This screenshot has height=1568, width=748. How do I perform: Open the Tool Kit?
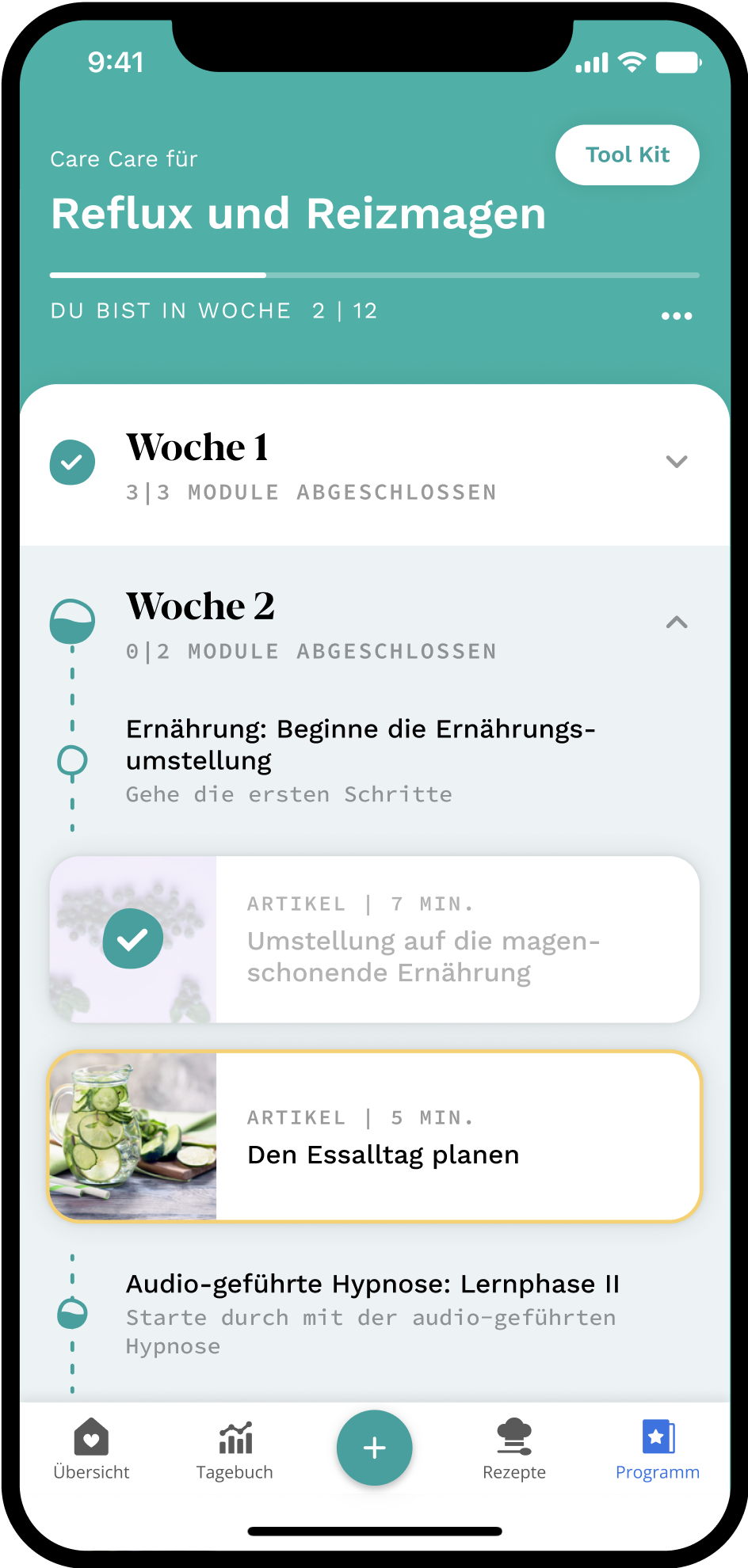pos(627,155)
